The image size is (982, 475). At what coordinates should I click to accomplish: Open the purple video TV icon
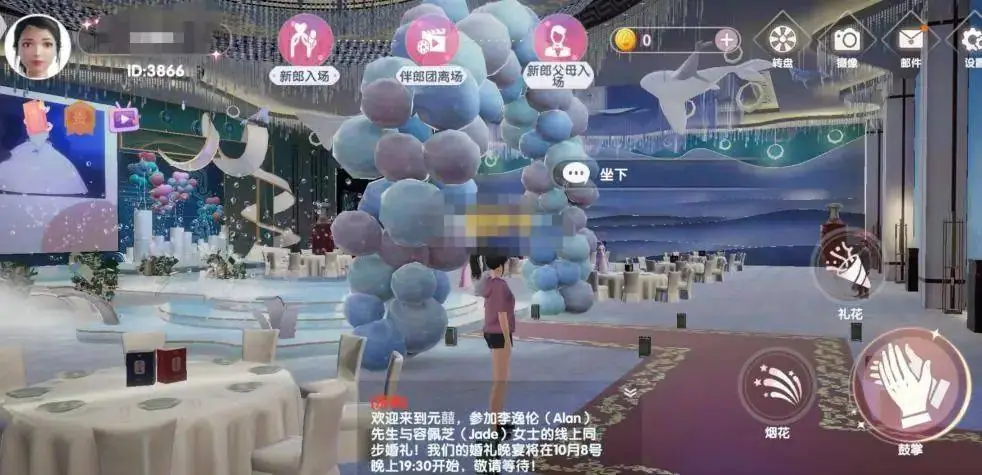click(x=123, y=118)
